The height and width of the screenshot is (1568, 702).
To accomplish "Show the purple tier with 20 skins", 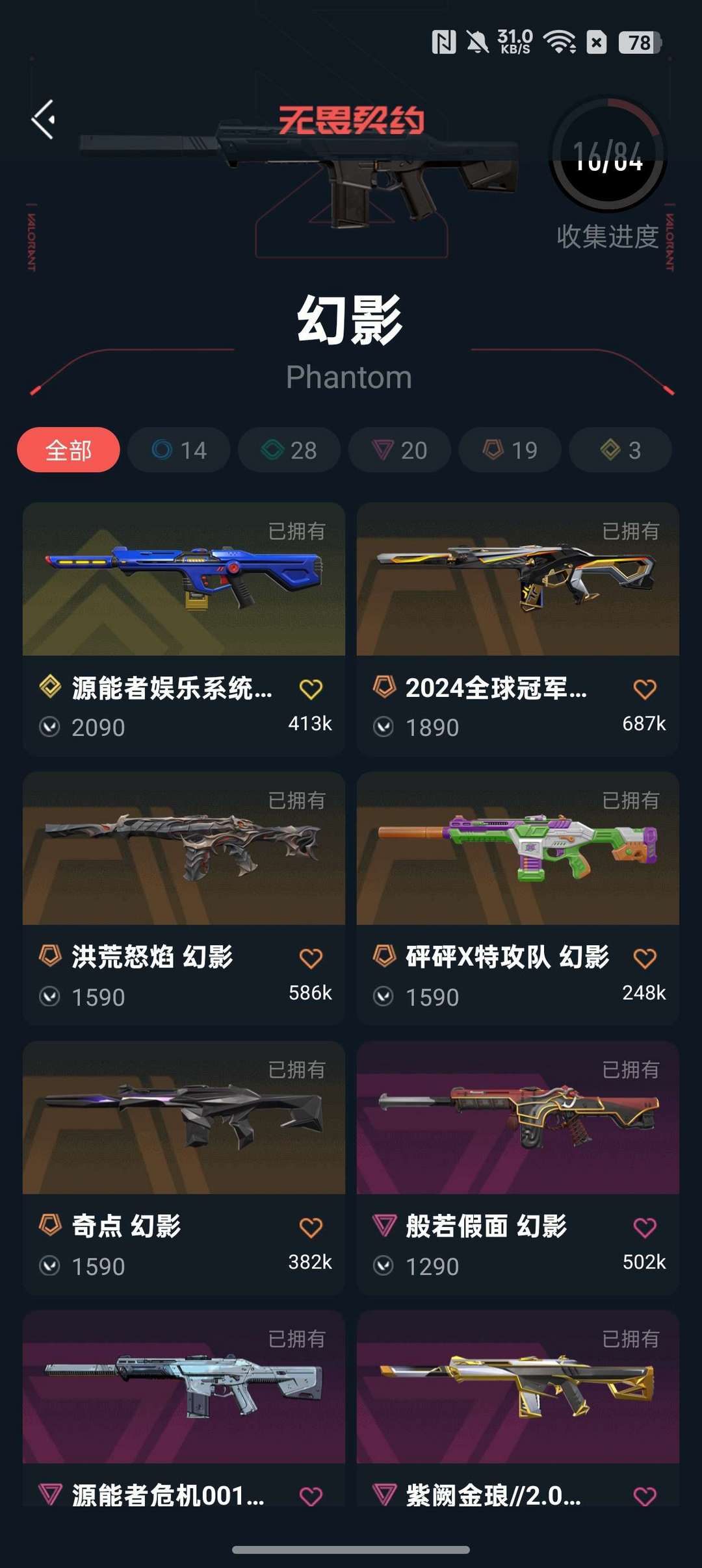I will pyautogui.click(x=400, y=449).
